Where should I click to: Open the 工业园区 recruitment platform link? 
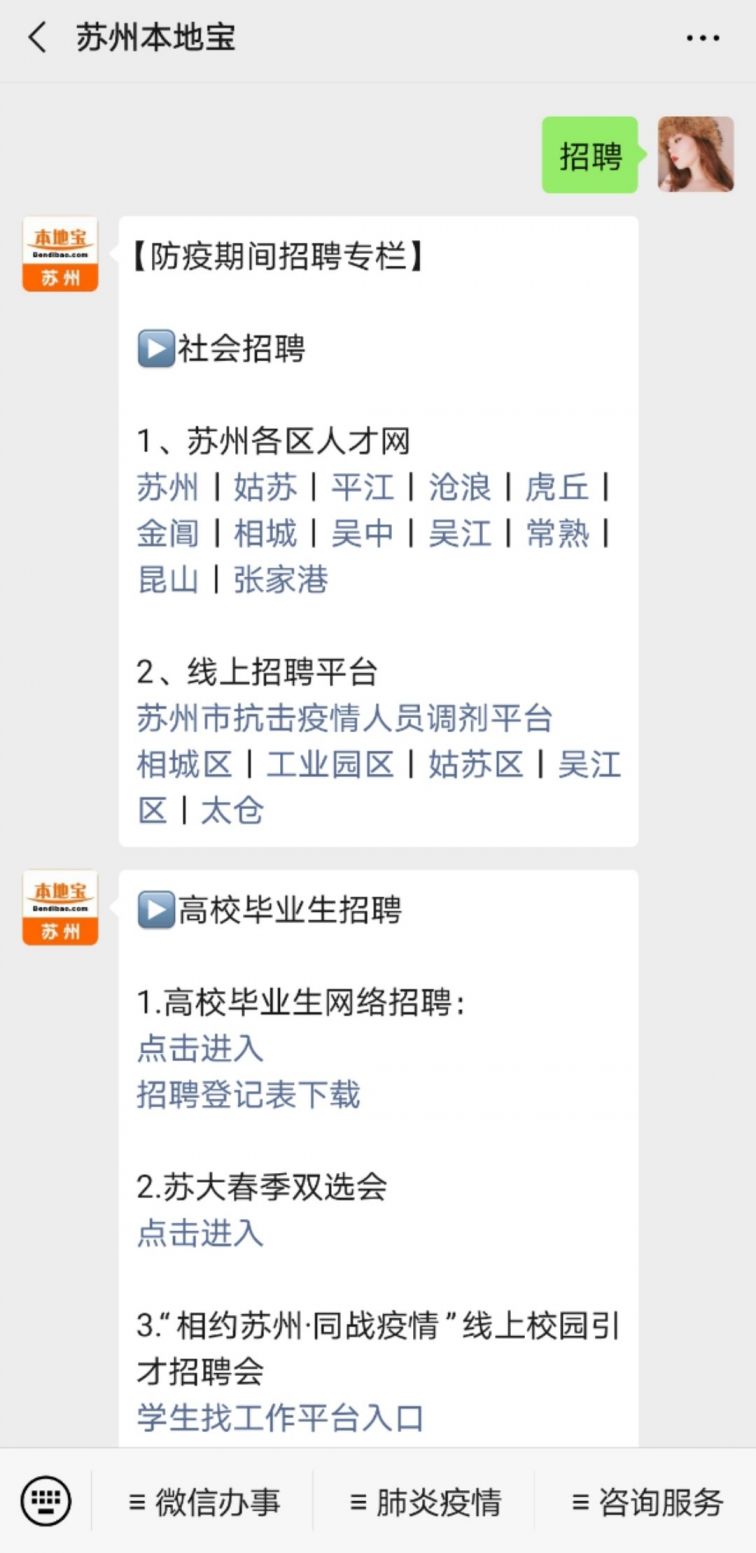pos(330,764)
